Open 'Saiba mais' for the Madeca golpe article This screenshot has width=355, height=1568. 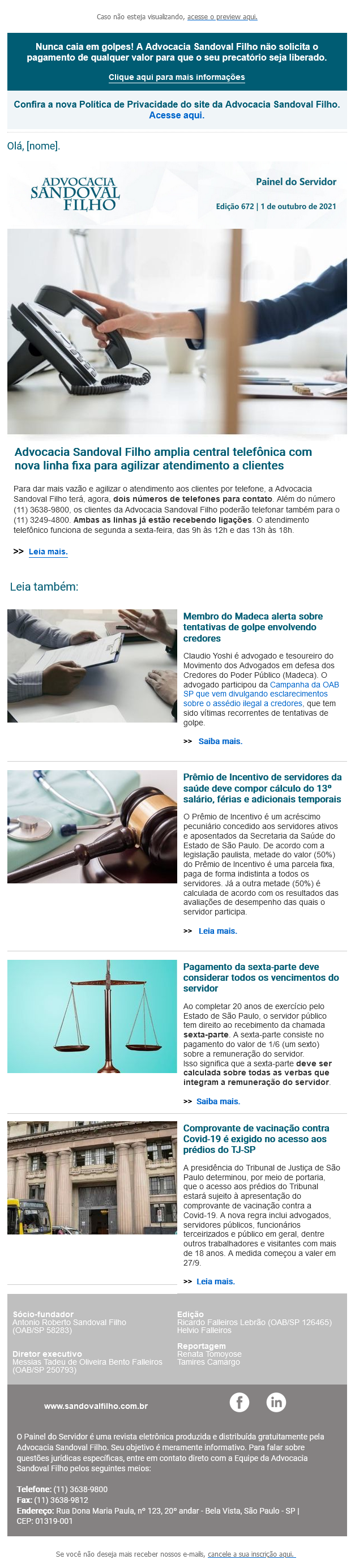tap(220, 742)
